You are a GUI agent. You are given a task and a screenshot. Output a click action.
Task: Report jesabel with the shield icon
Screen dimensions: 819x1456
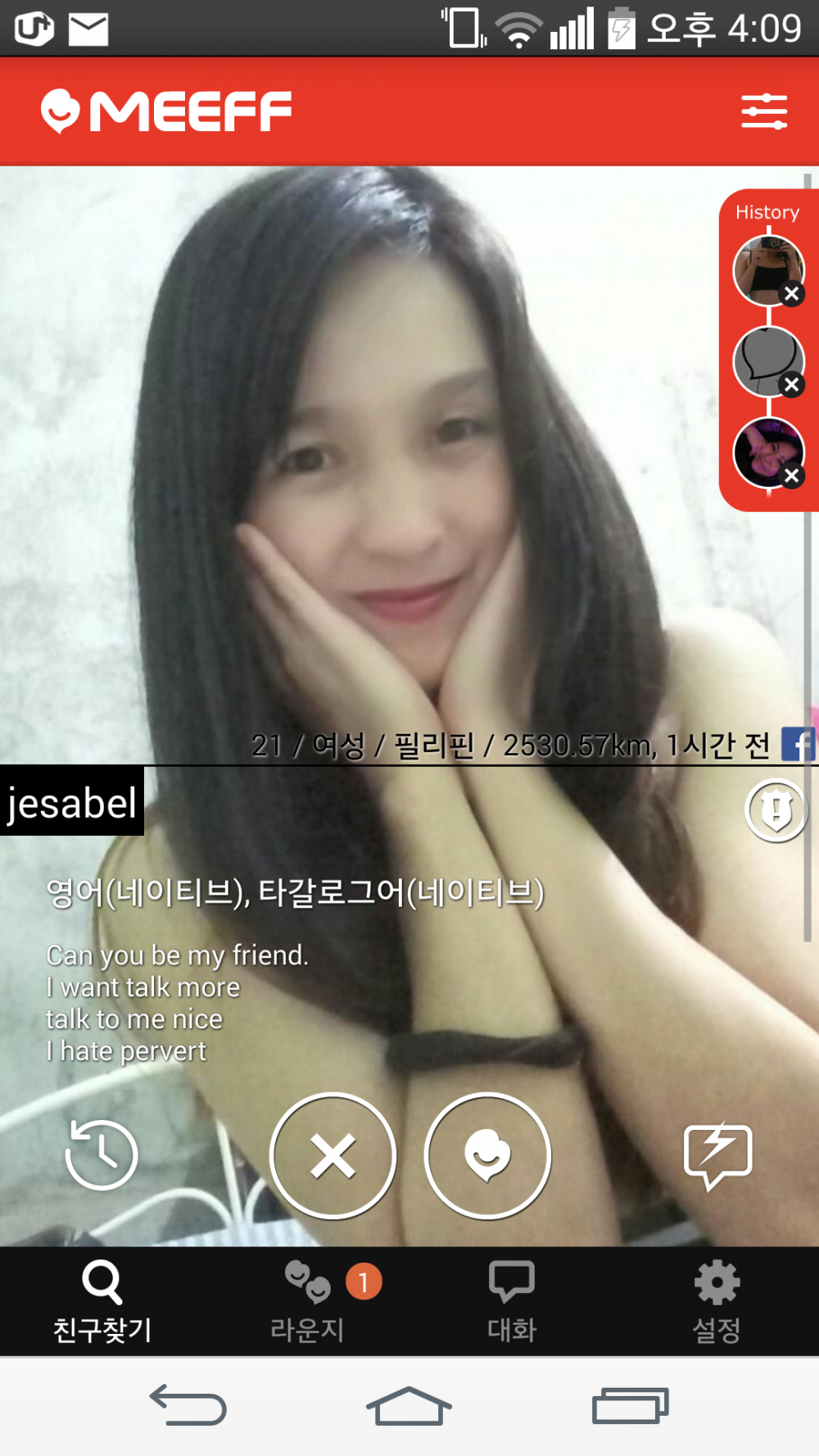[x=776, y=810]
